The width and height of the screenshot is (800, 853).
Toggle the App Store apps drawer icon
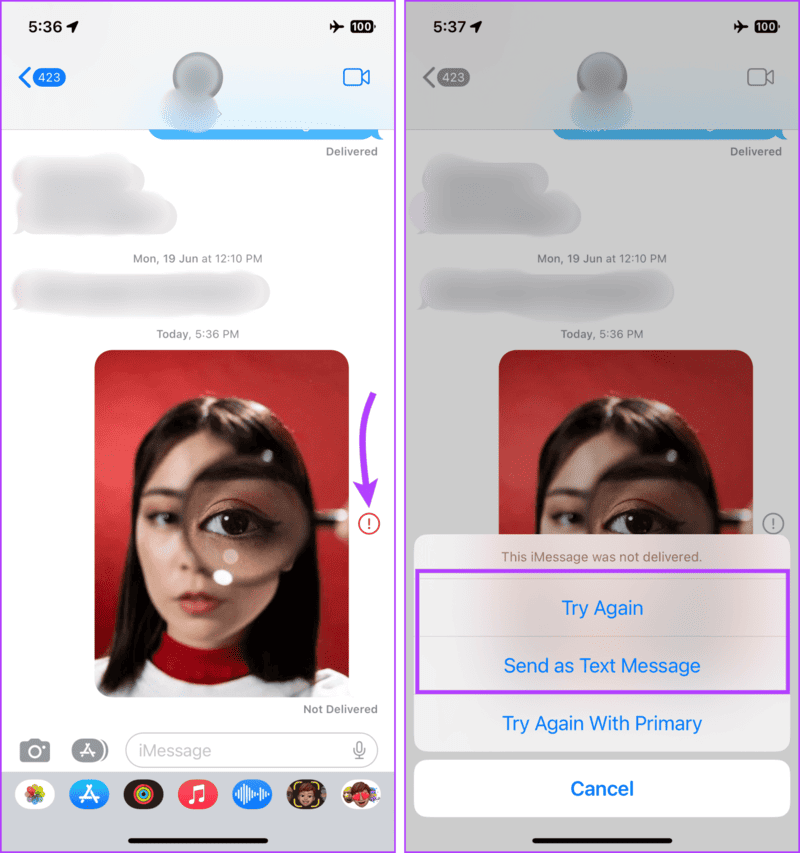click(x=89, y=750)
